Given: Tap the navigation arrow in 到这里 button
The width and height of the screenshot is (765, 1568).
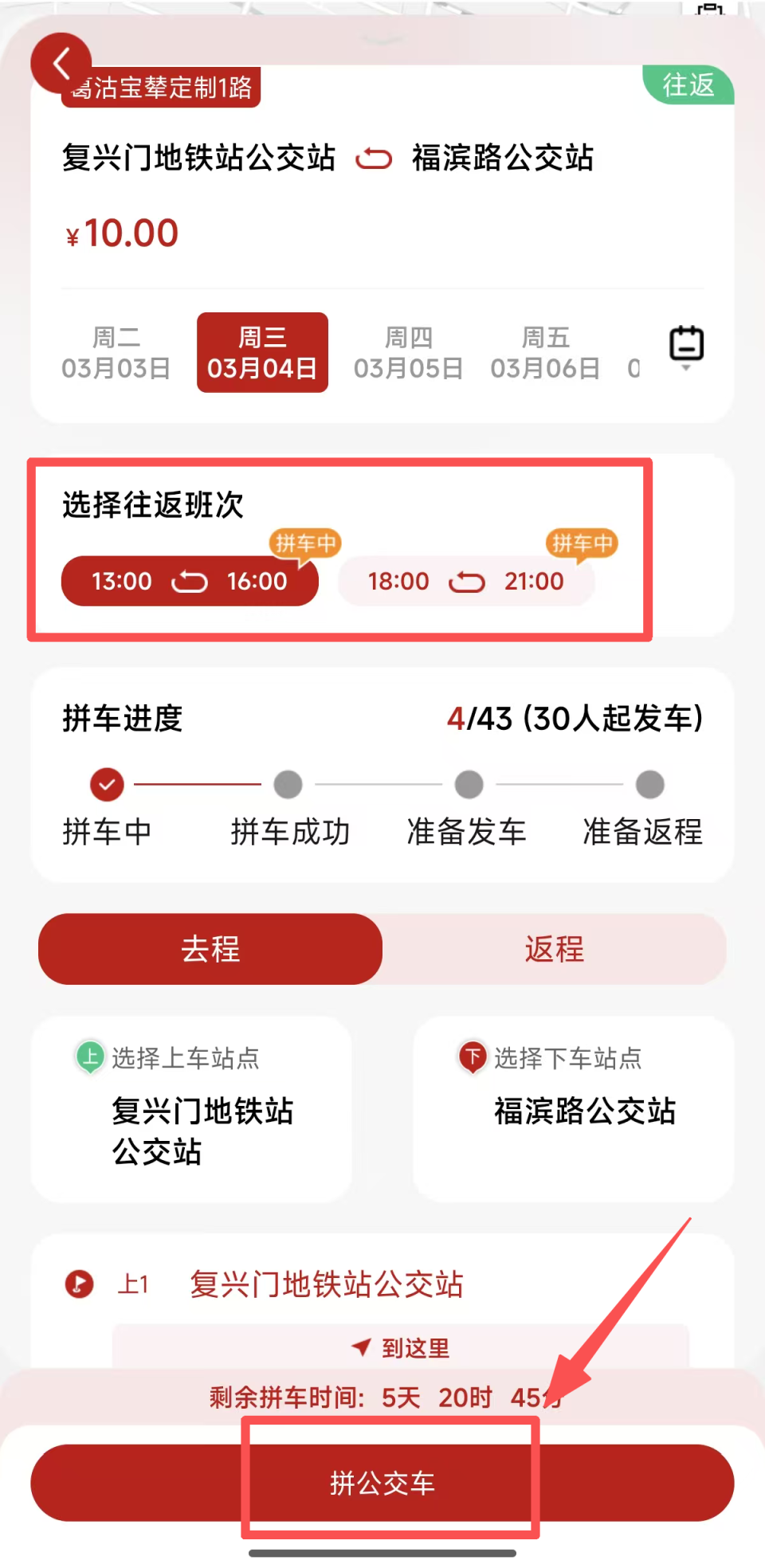Looking at the screenshot, I should point(360,1348).
